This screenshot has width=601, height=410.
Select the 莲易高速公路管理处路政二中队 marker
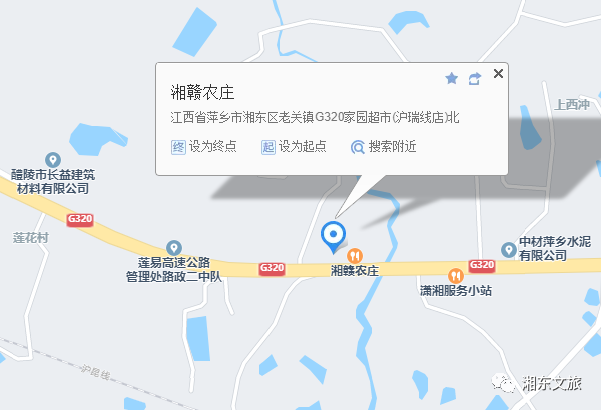[x=174, y=247]
